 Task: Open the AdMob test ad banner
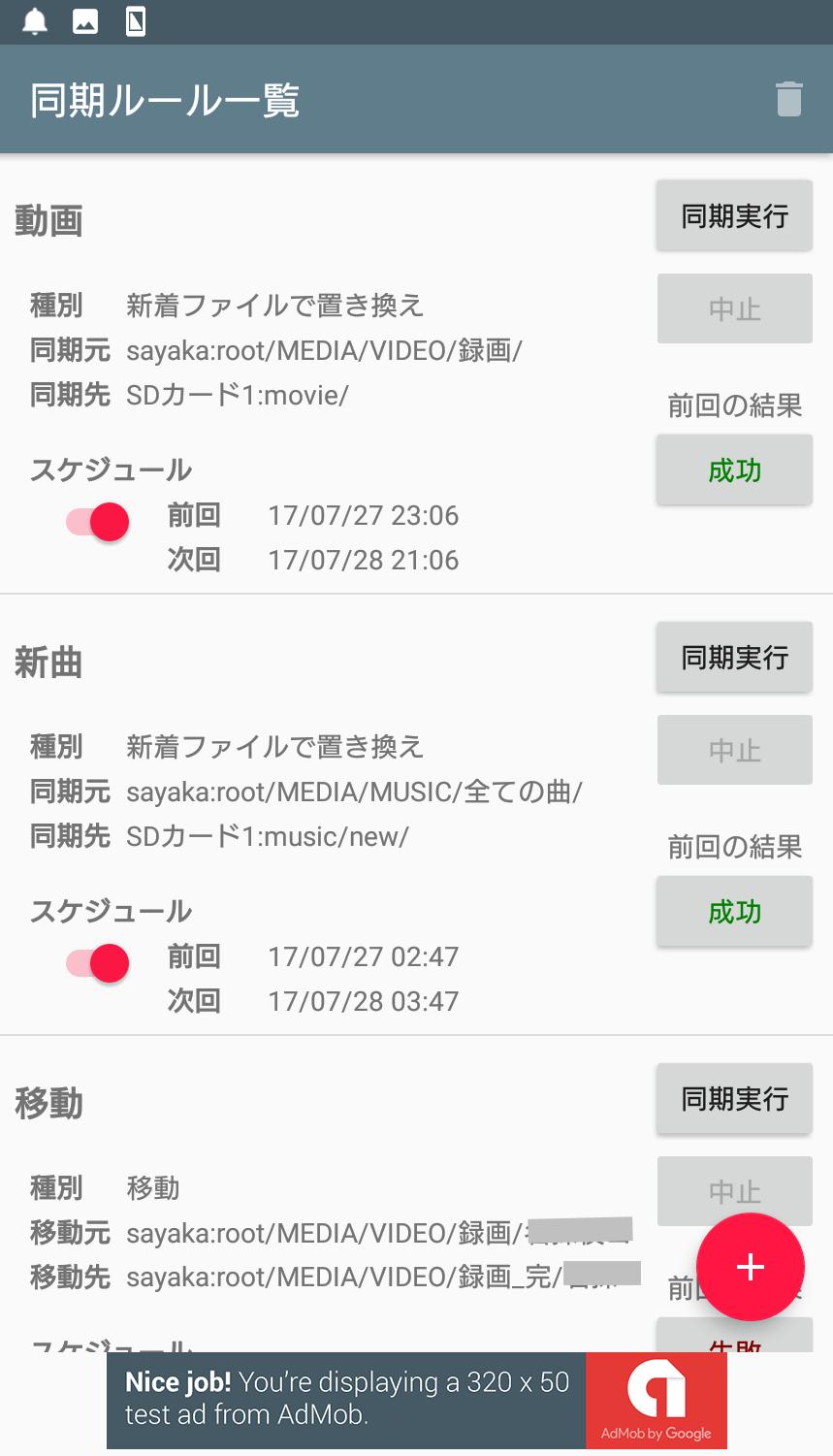417,1401
